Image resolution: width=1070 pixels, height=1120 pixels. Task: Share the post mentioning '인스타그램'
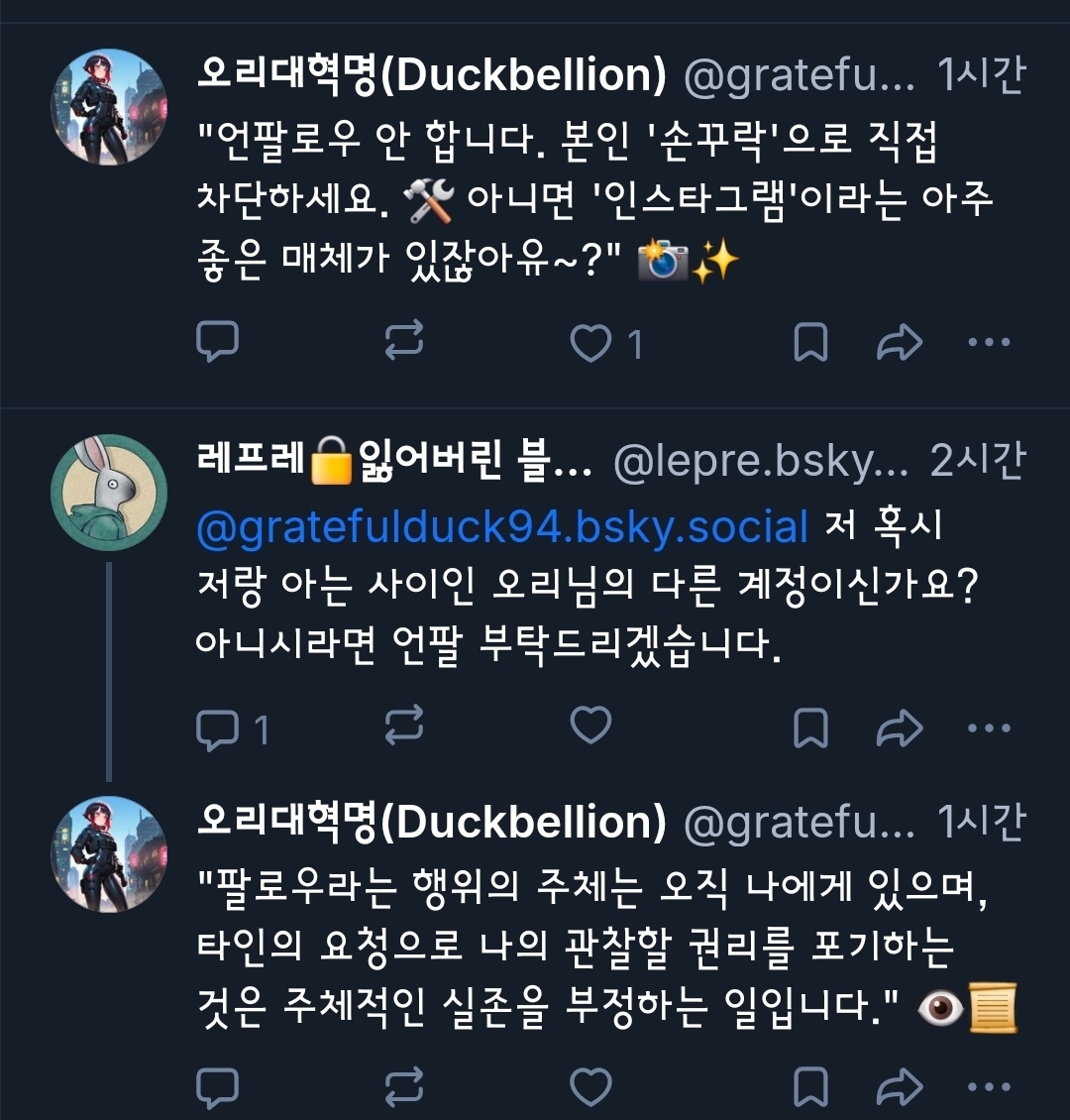pos(900,343)
